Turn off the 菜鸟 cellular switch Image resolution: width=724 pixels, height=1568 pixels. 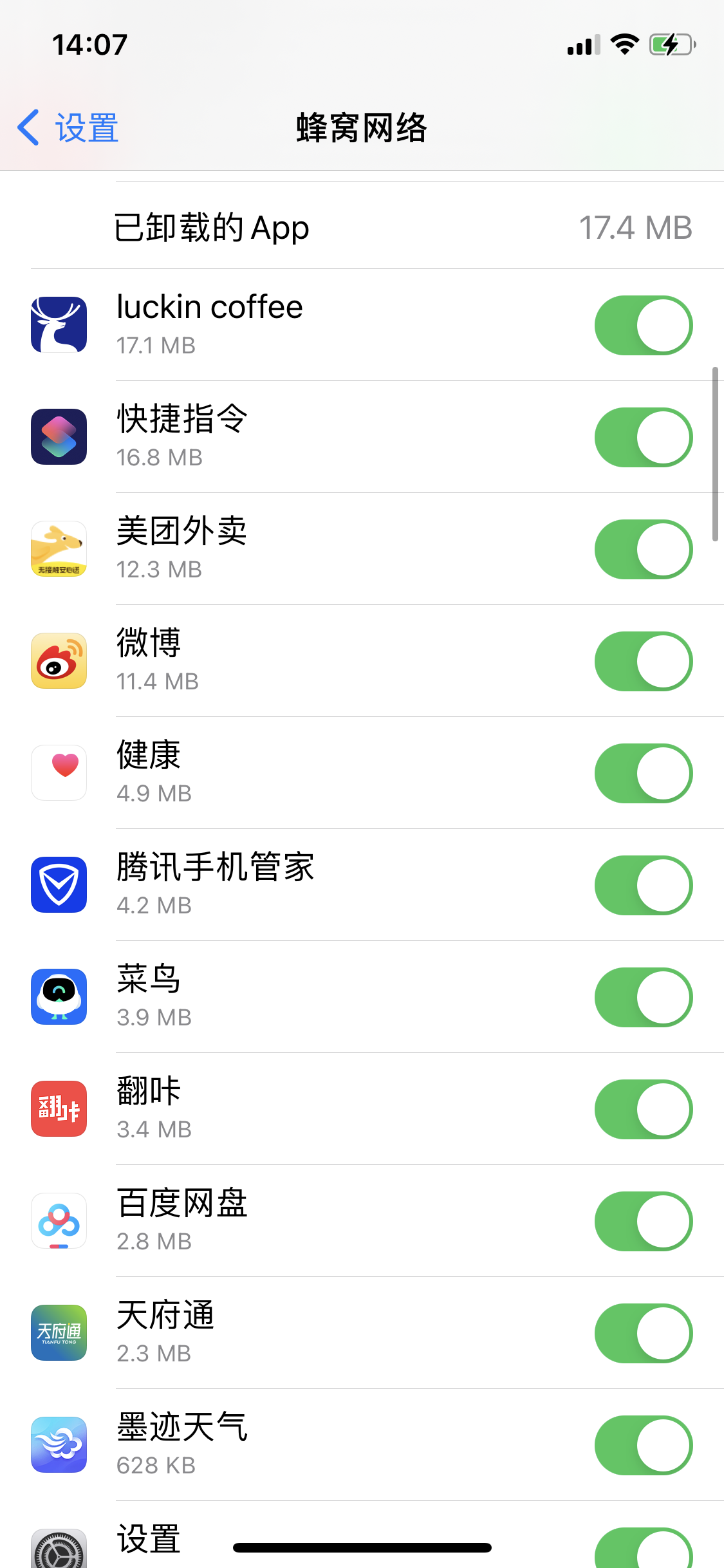pos(643,998)
